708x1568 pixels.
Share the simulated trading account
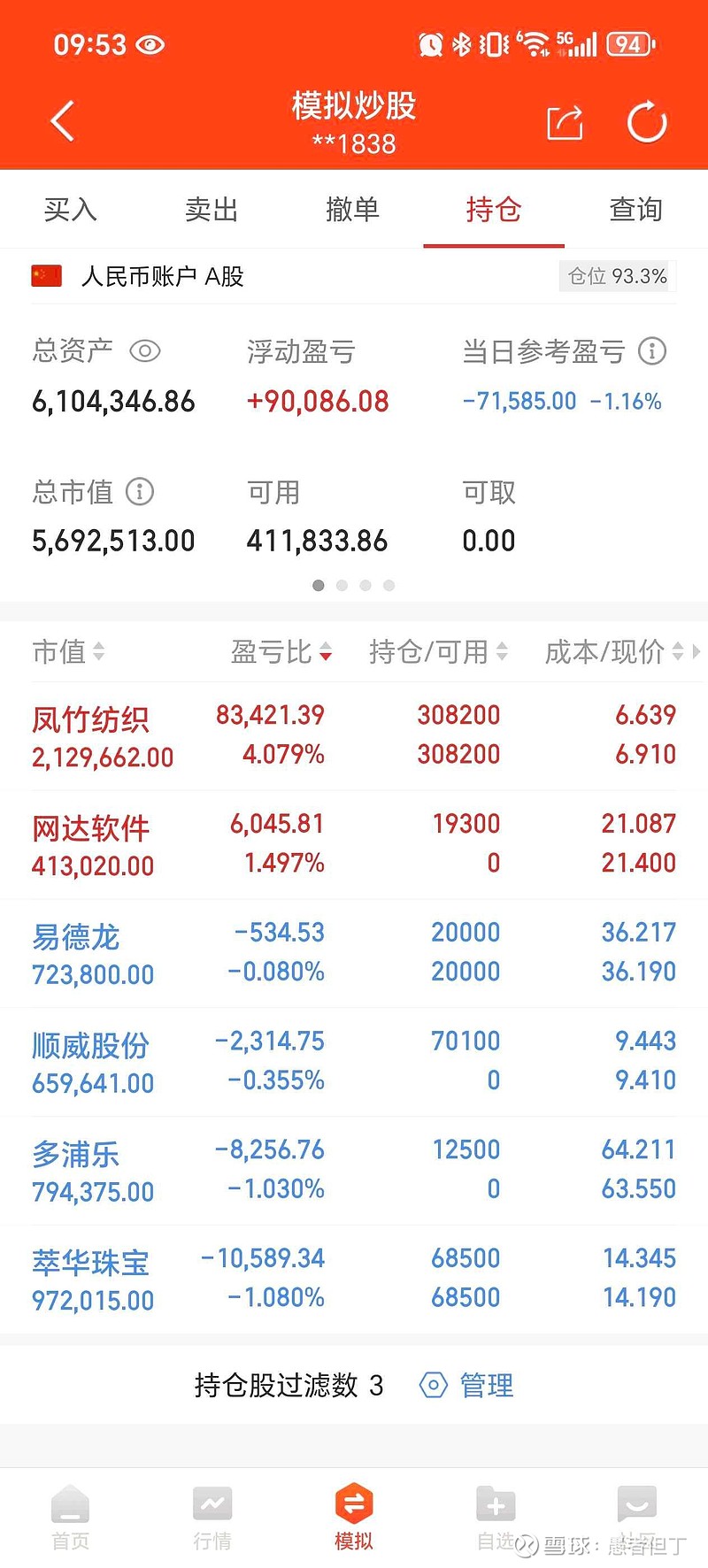(x=565, y=123)
